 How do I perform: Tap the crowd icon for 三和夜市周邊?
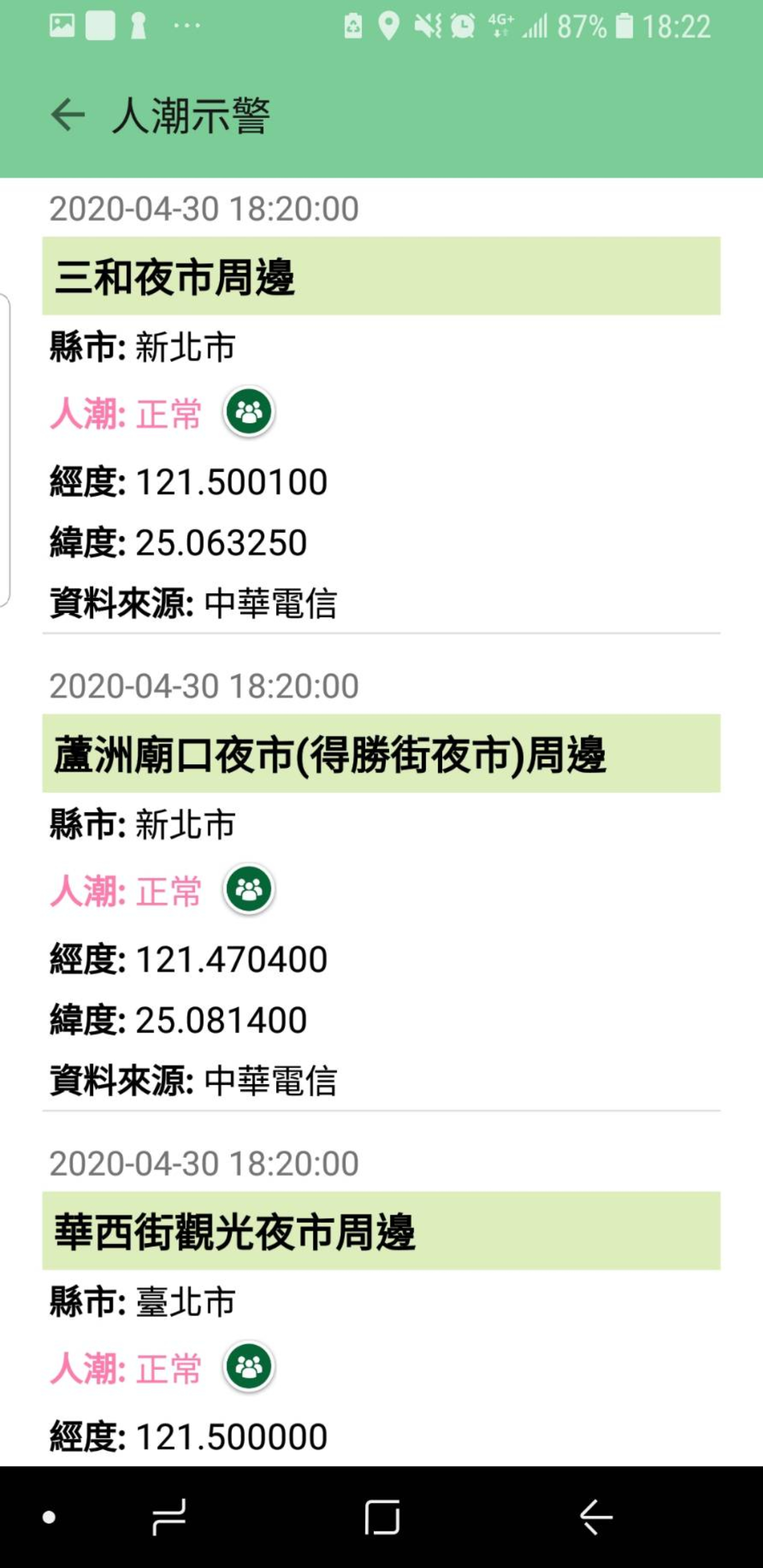tap(249, 412)
